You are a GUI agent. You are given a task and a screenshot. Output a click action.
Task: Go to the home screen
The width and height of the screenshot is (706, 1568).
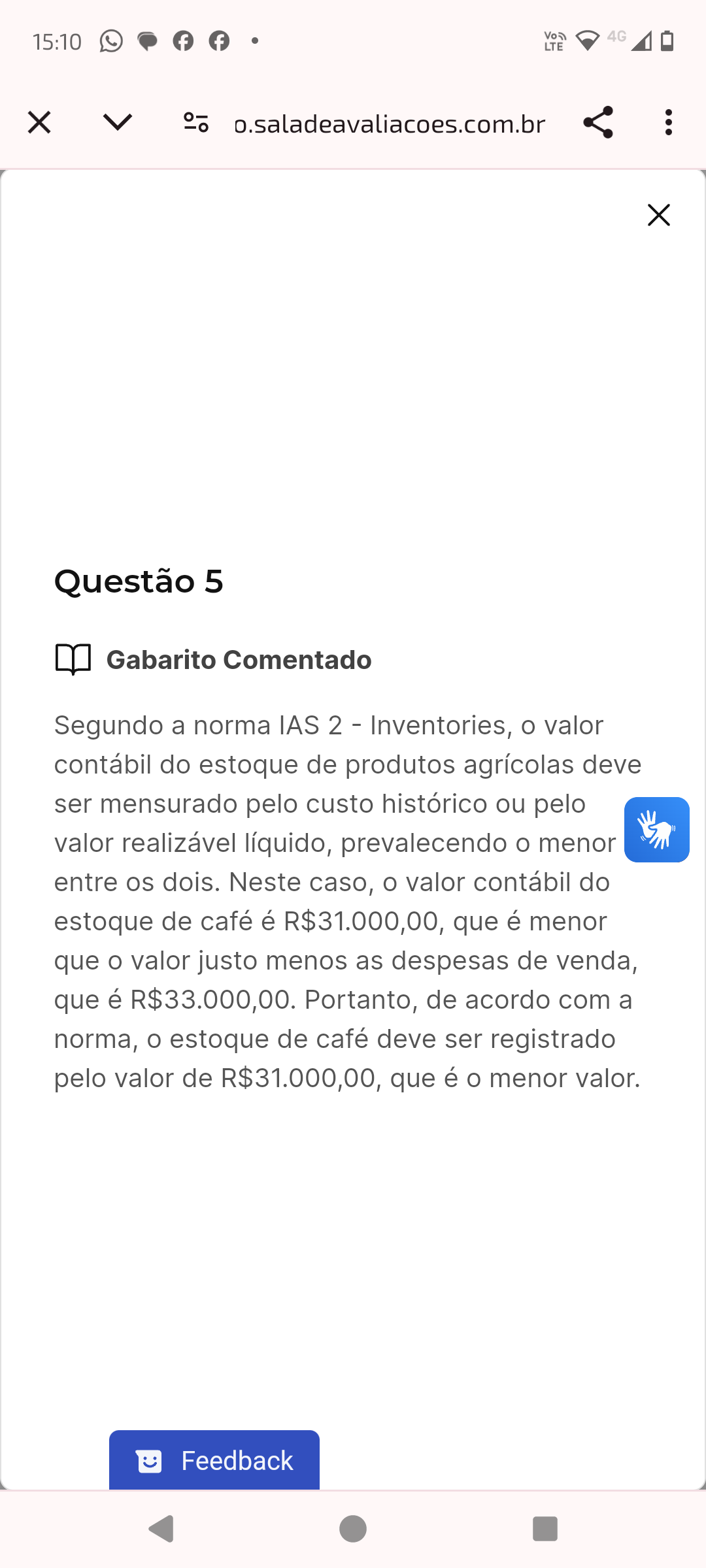[x=353, y=1529]
